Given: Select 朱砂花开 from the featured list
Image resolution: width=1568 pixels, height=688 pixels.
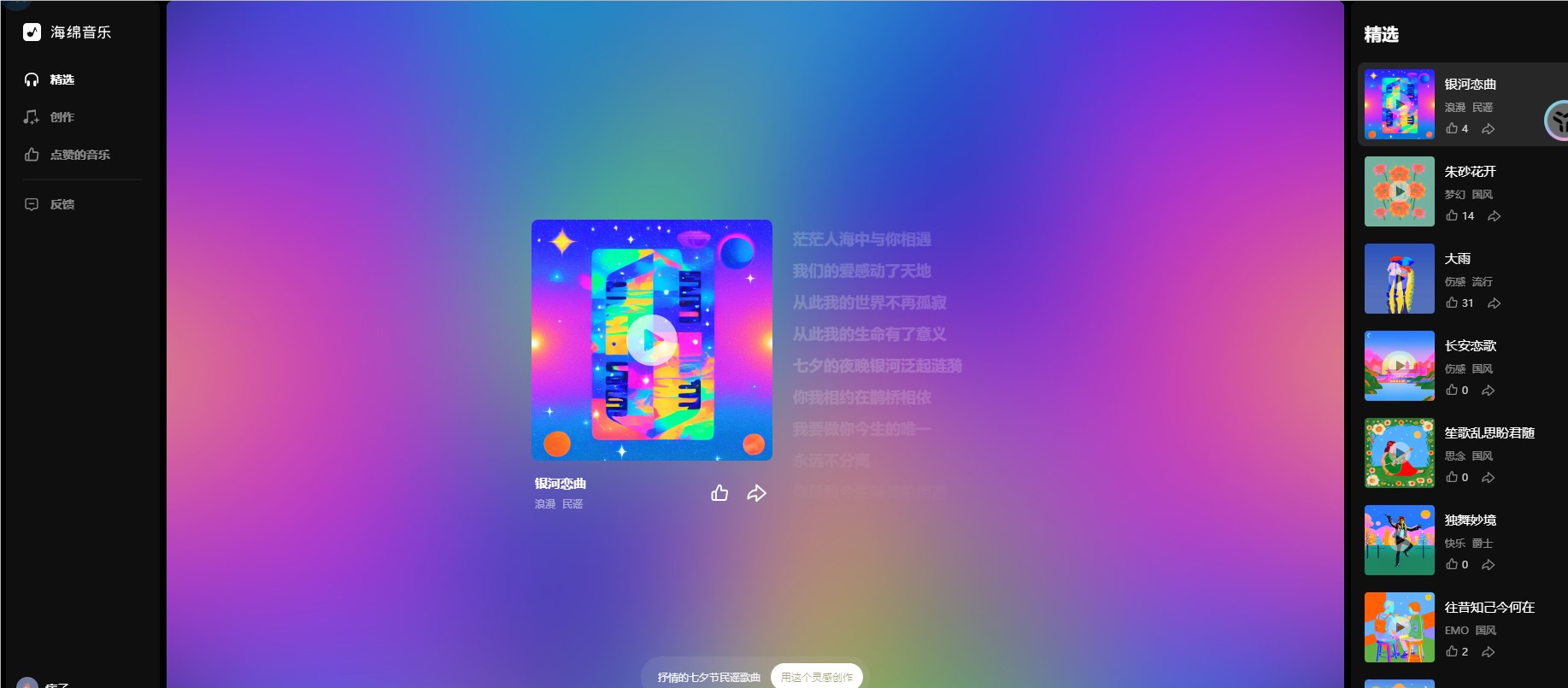Looking at the screenshot, I should pyautogui.click(x=1470, y=172).
